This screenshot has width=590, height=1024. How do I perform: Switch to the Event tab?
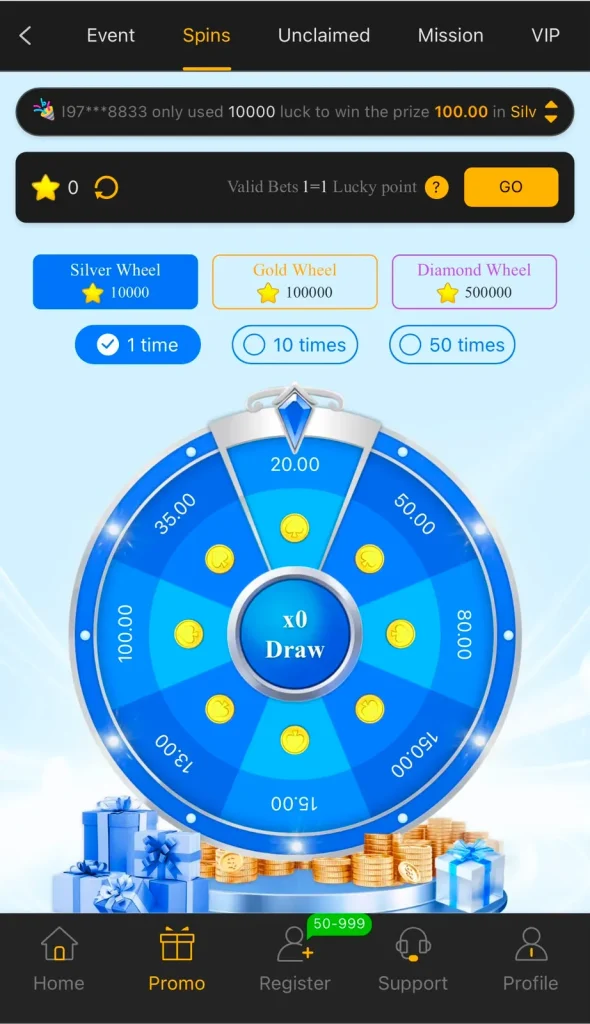110,35
